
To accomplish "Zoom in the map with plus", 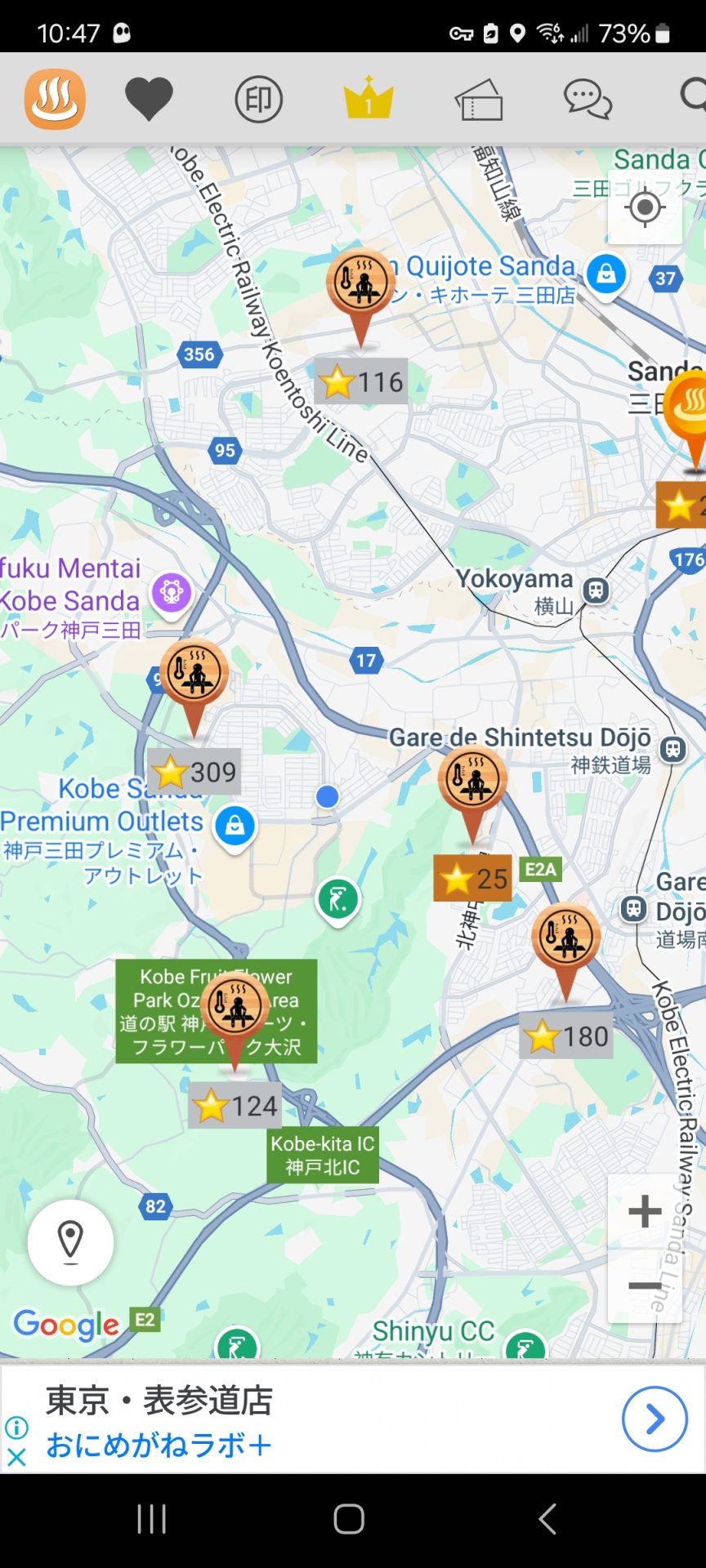I will coord(645,1211).
